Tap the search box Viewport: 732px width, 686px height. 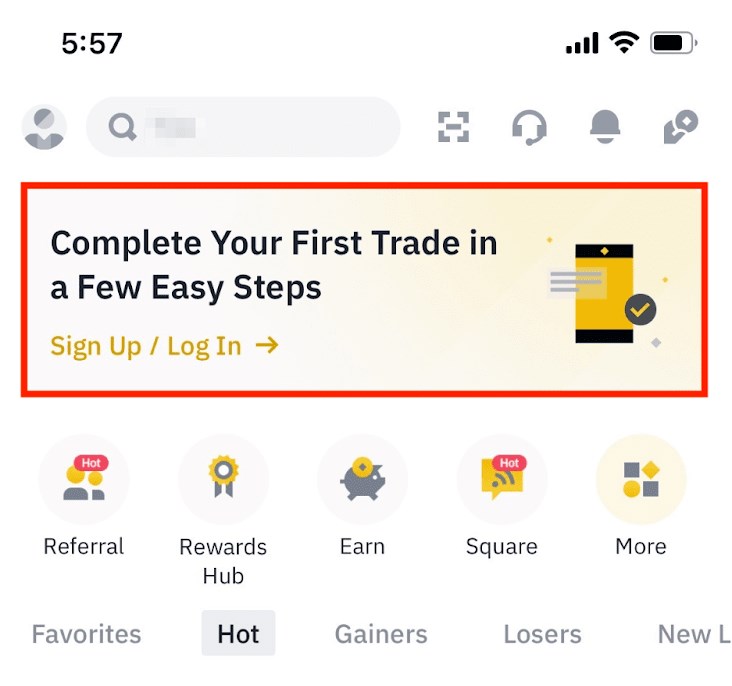pyautogui.click(x=243, y=127)
